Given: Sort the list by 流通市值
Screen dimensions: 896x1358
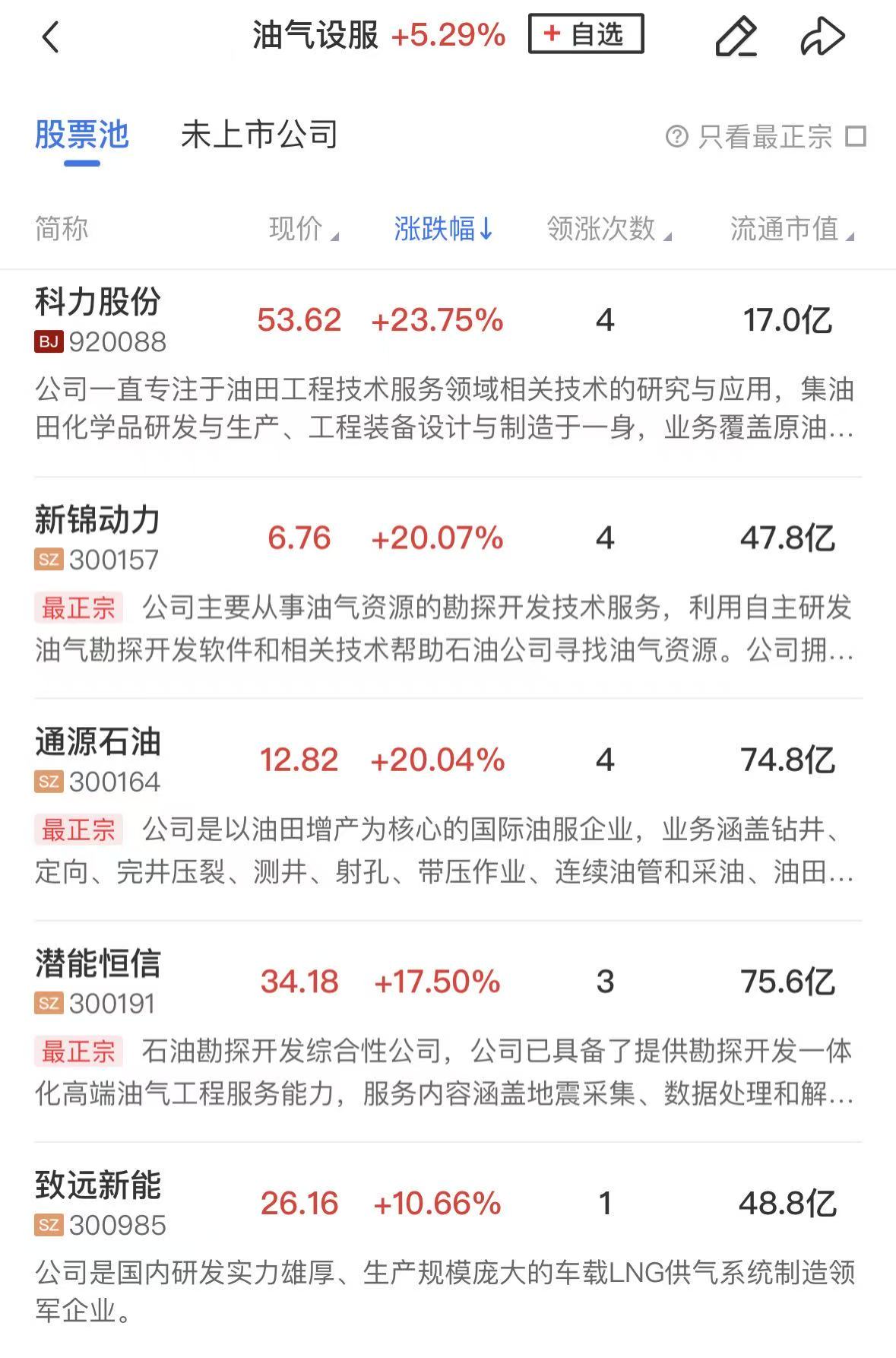Looking at the screenshot, I should pyautogui.click(x=791, y=228).
